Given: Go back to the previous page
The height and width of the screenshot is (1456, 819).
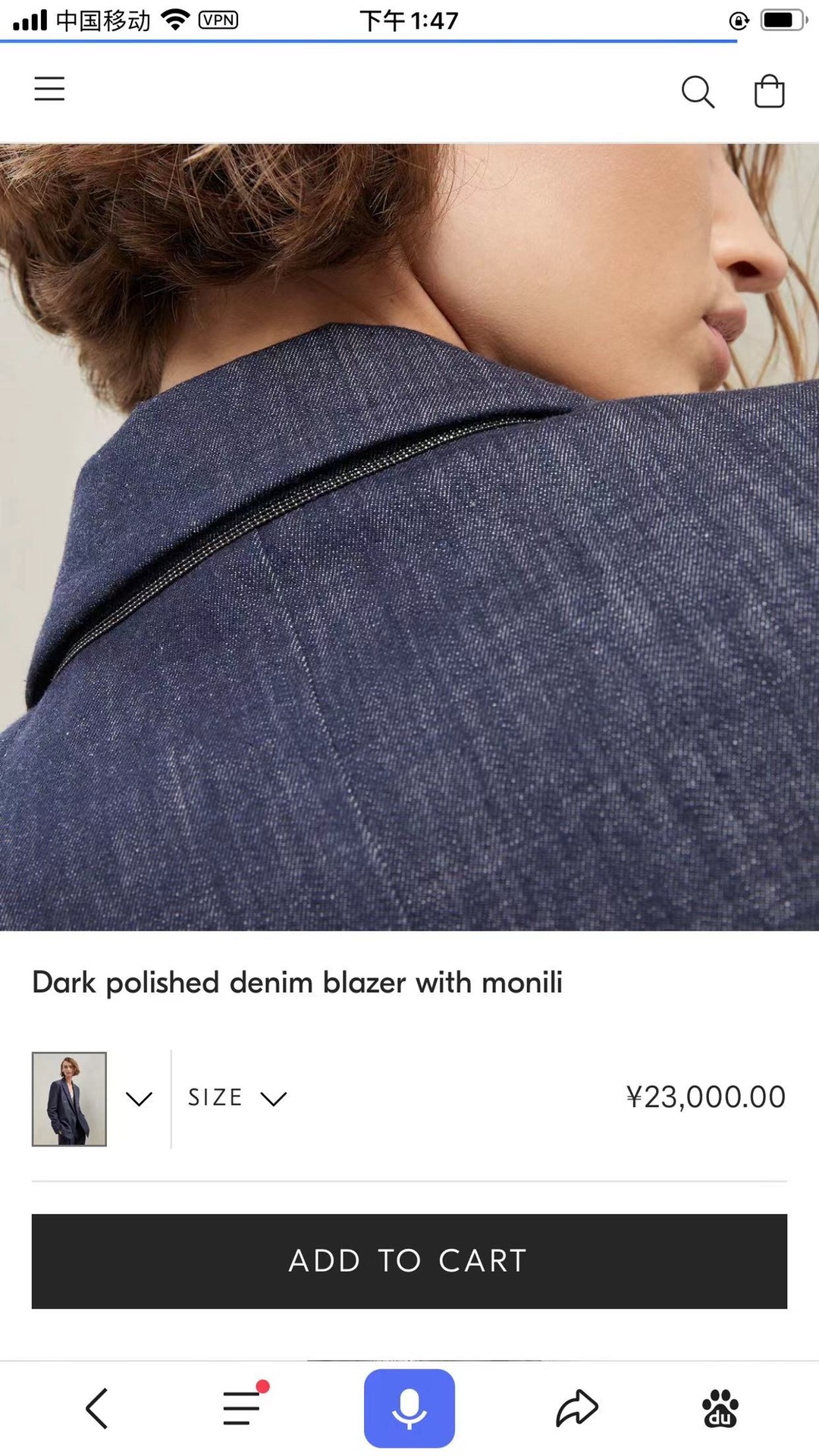Looking at the screenshot, I should [x=97, y=1409].
